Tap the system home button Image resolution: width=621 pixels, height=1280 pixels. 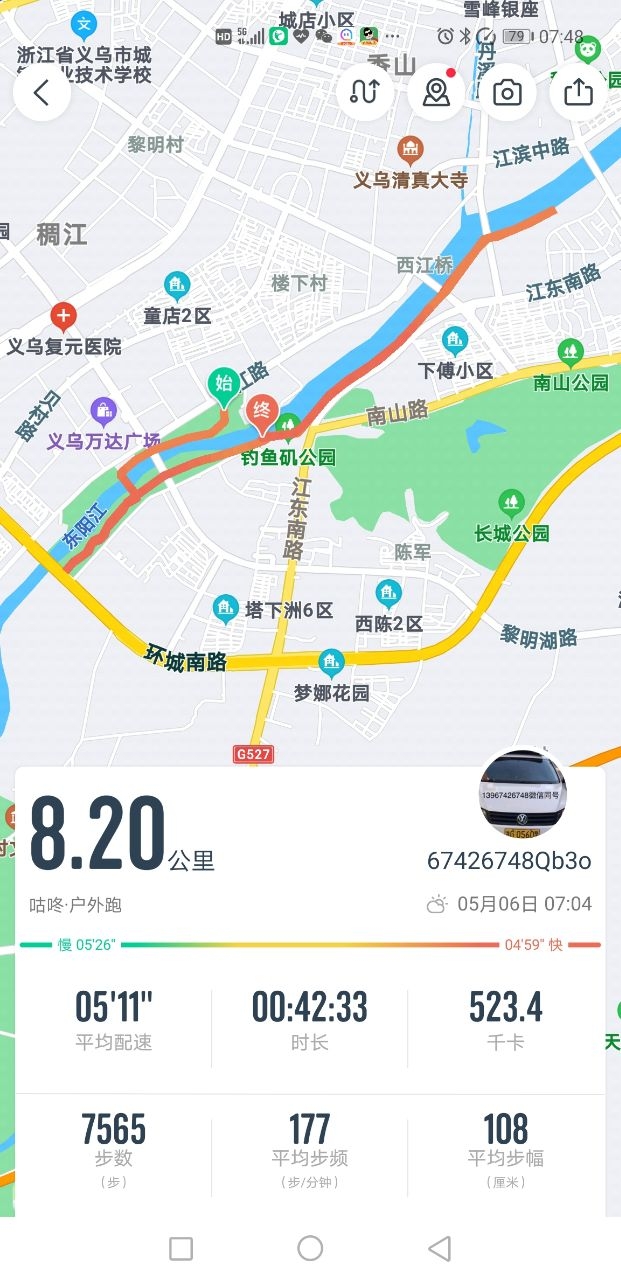[310, 1248]
